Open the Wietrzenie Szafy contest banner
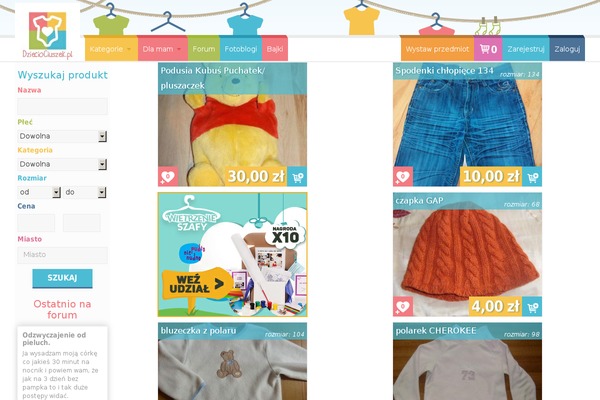The image size is (600, 400). [232, 254]
